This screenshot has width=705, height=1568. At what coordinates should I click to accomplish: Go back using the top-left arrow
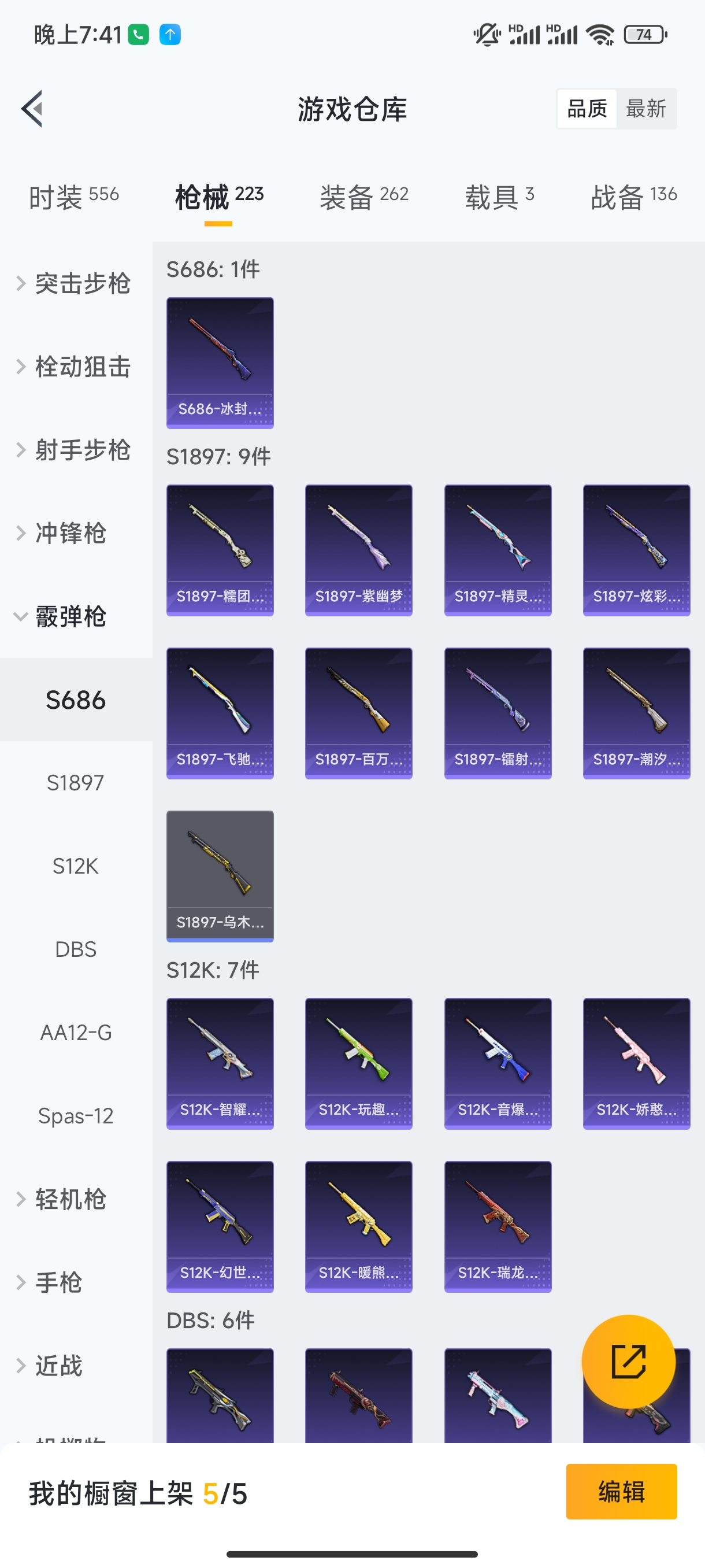click(32, 109)
